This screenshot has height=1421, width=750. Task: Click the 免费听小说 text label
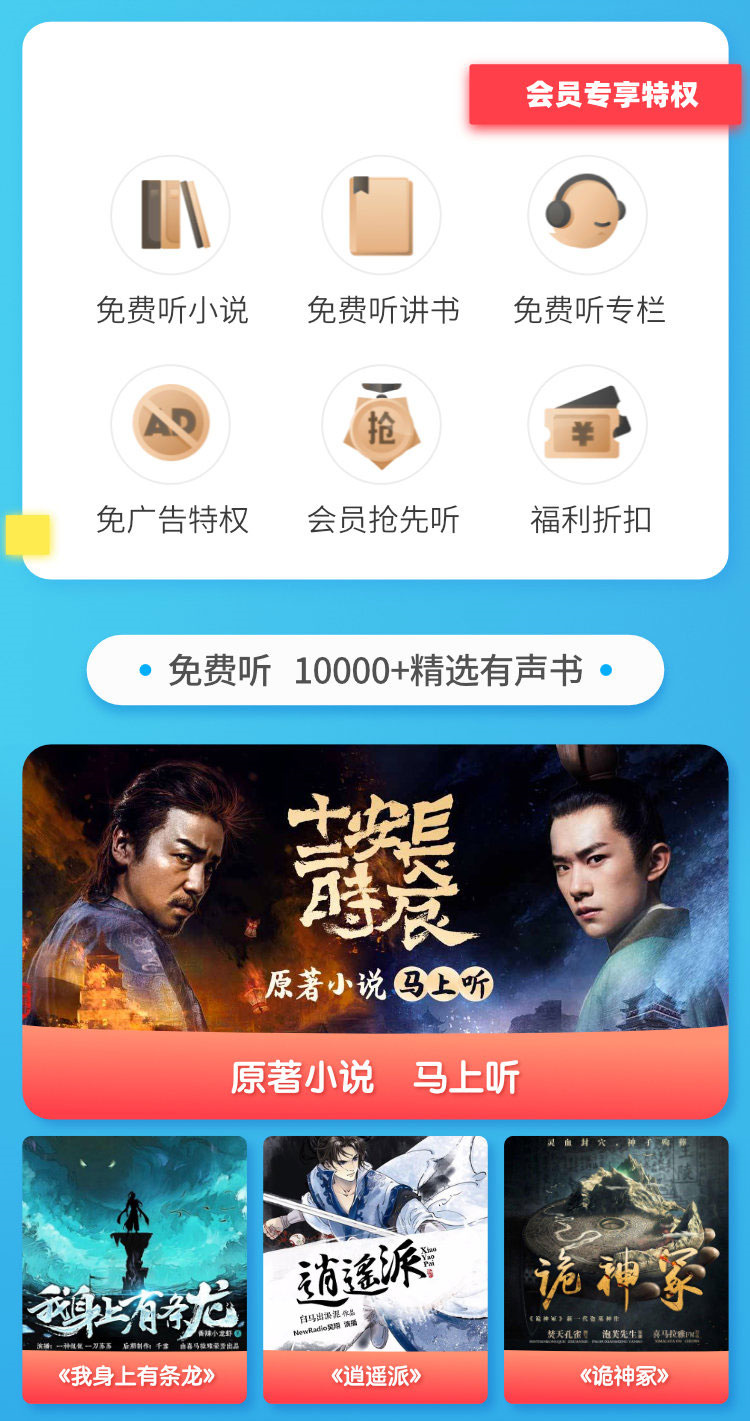point(170,310)
